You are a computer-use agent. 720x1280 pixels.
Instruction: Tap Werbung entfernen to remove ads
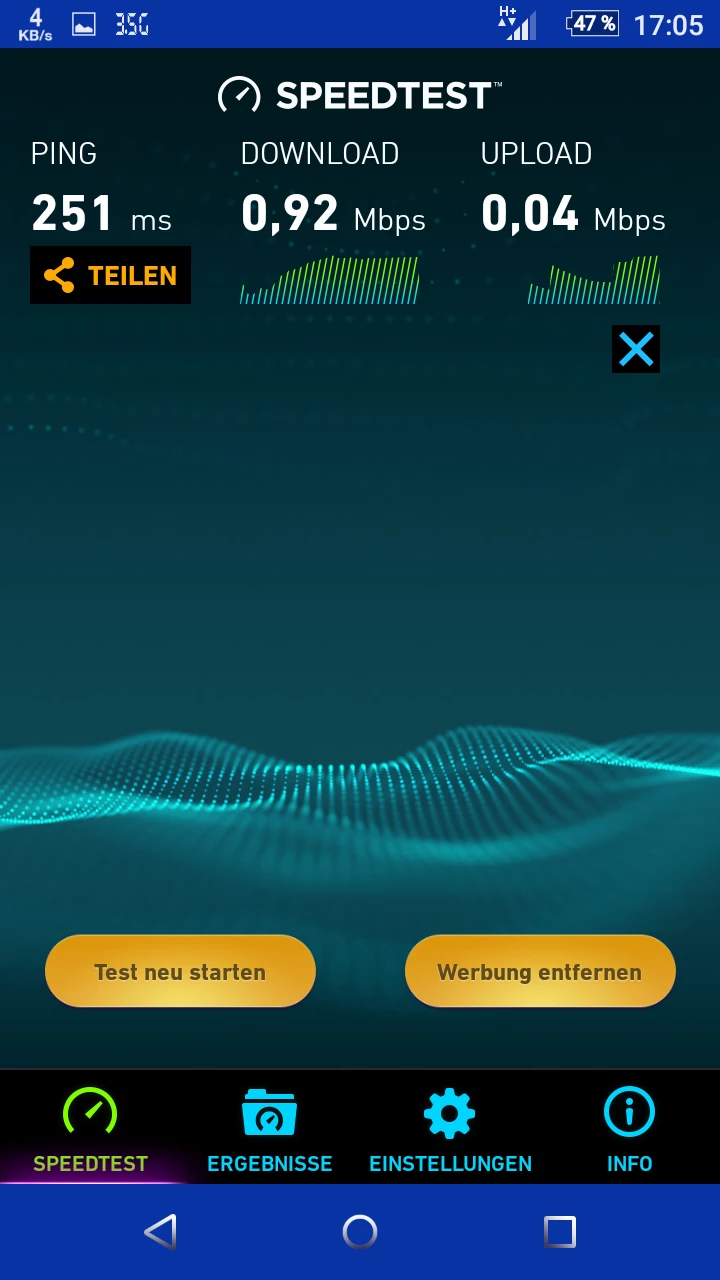pyautogui.click(x=540, y=971)
